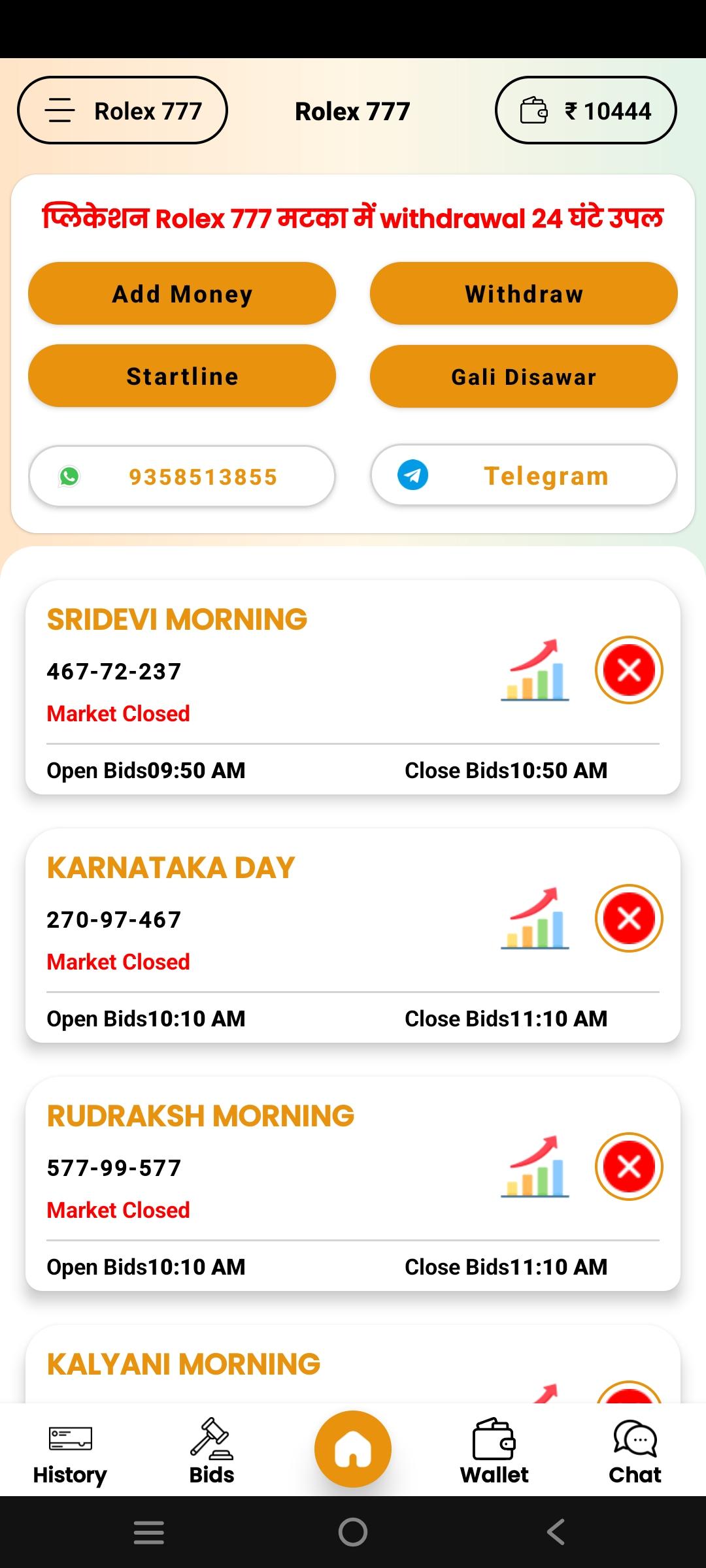The image size is (706, 1568).
Task: Open Gali Disawar games
Action: (524, 377)
